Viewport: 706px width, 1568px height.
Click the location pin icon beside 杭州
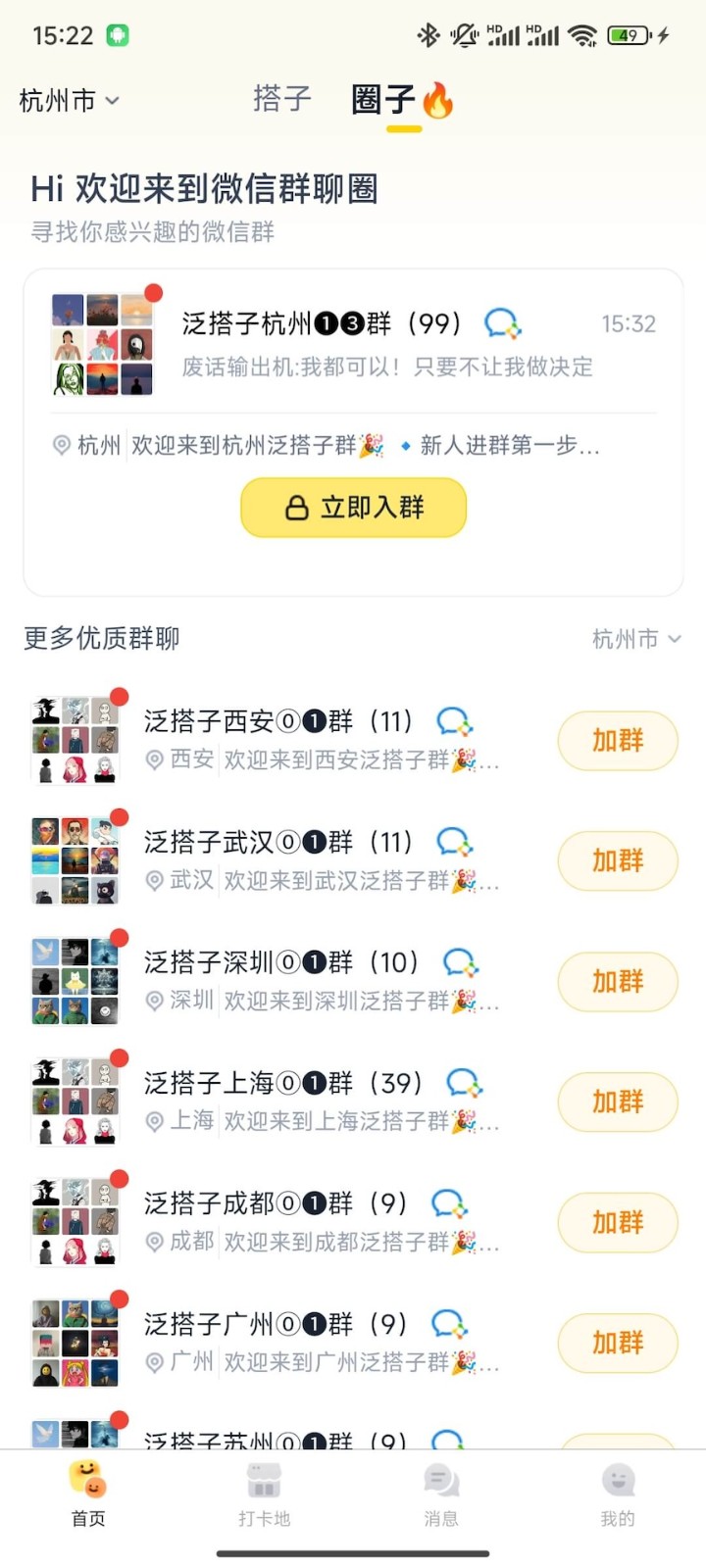point(59,446)
